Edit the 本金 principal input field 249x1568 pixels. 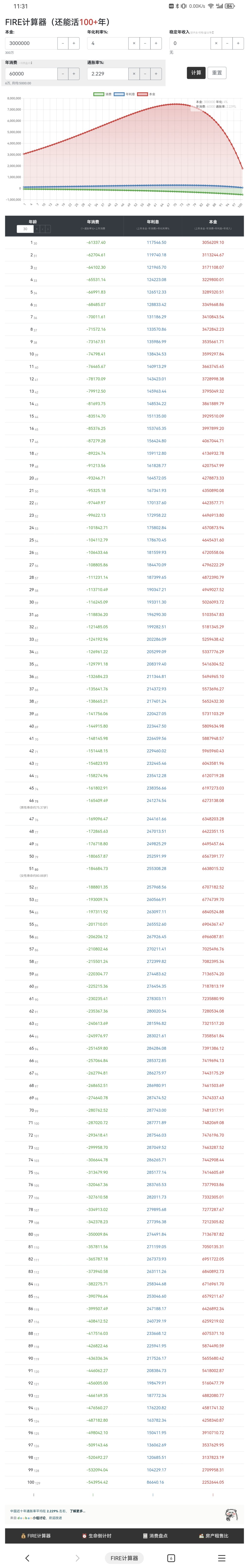pos(31,43)
